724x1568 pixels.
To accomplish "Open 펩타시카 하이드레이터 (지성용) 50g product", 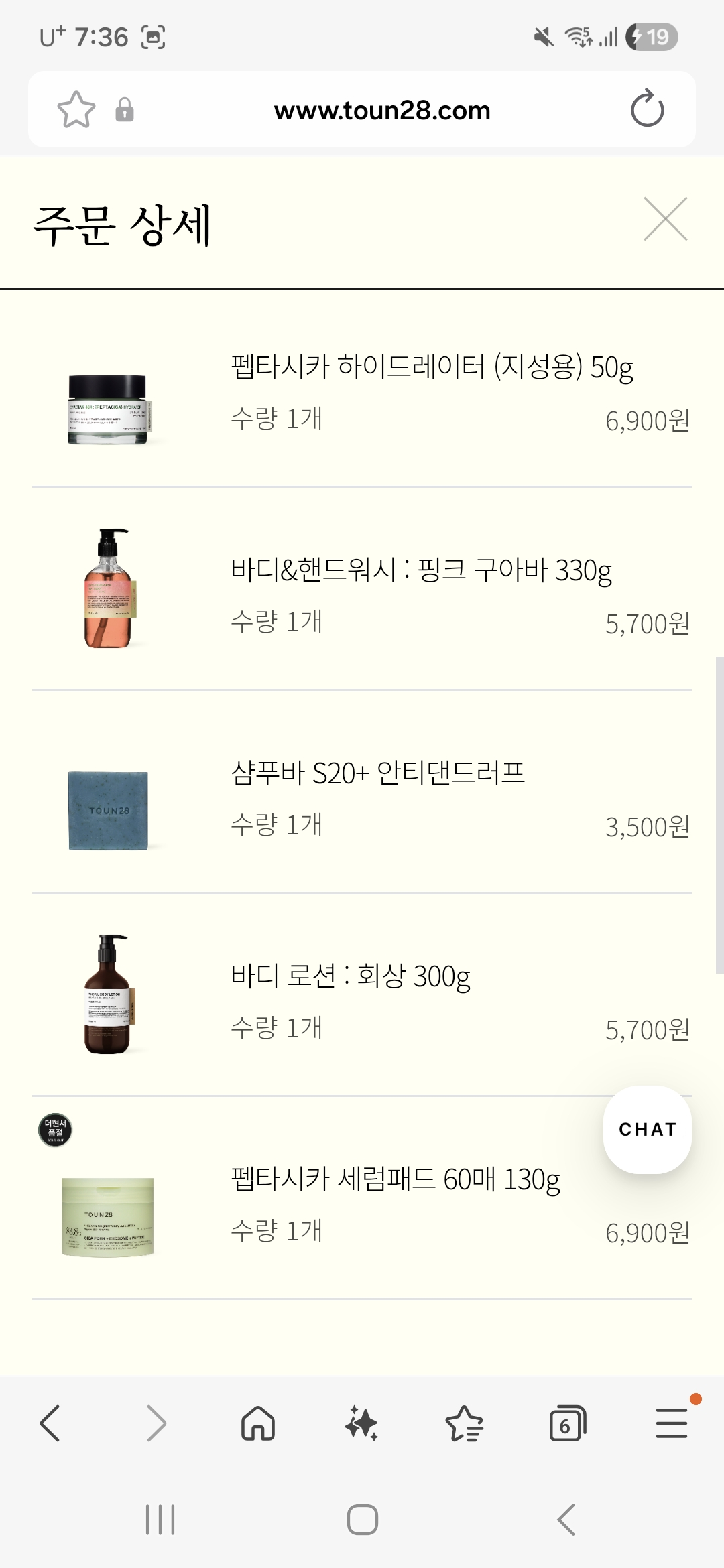I will click(432, 367).
